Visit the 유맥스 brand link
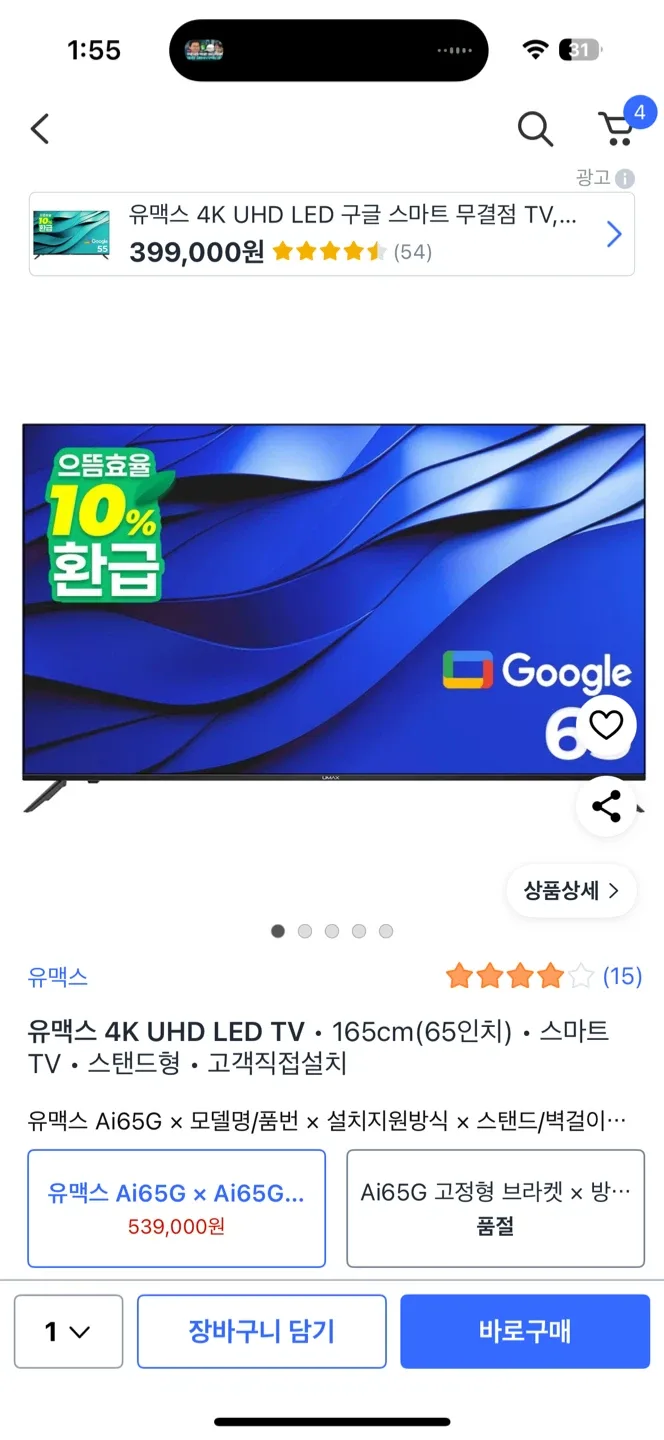The image size is (664, 1440). 58,977
